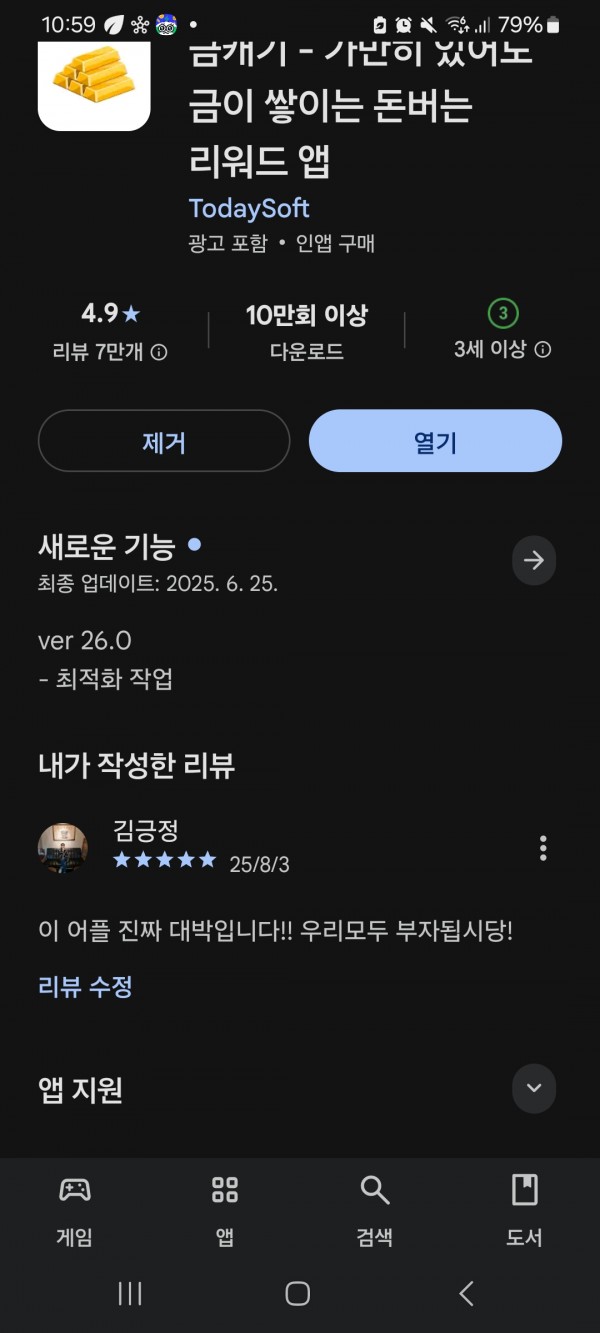Tap the 제거 (uninstall) button

click(164, 441)
